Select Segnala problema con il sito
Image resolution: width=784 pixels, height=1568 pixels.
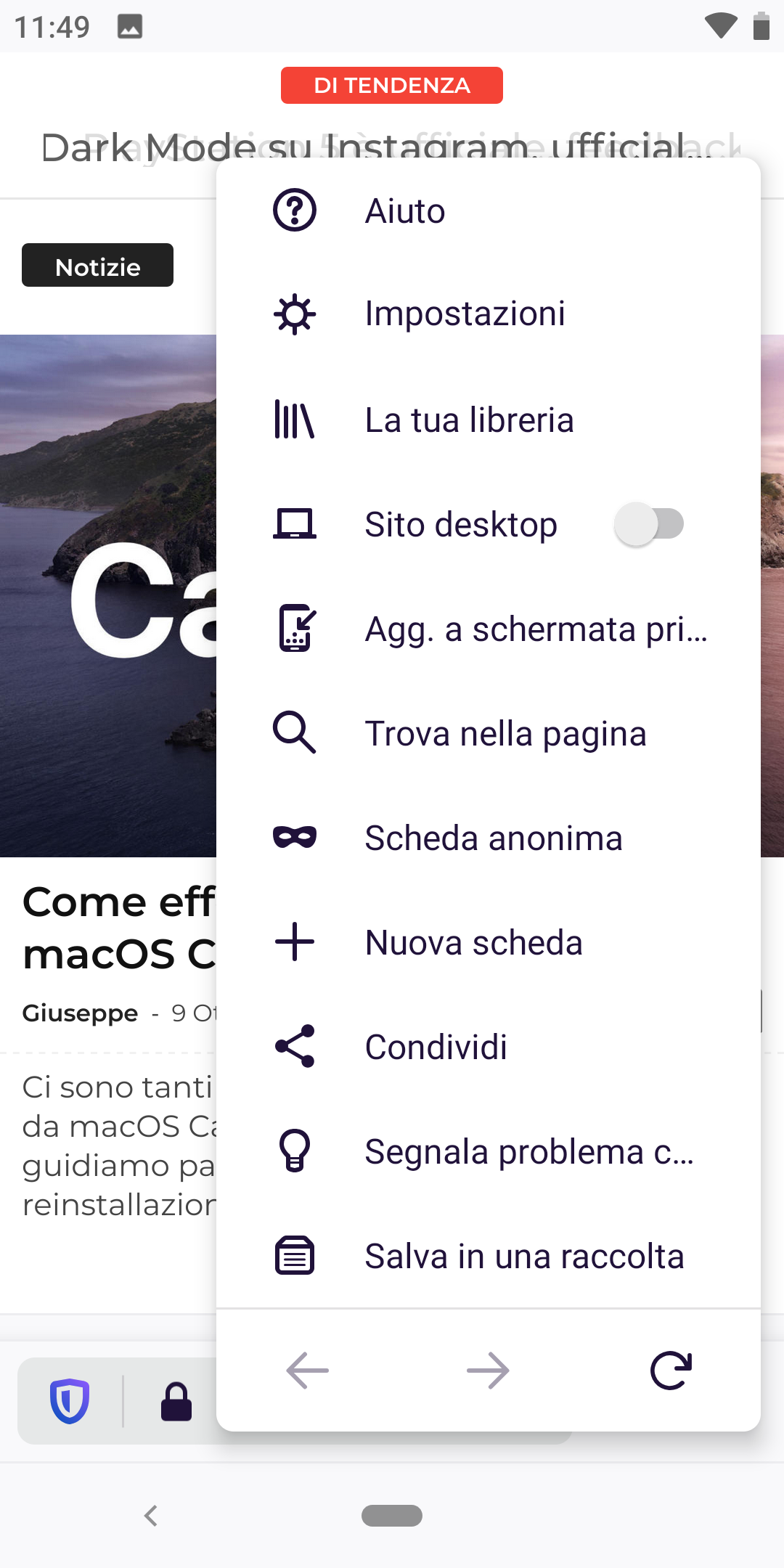pos(488,1151)
